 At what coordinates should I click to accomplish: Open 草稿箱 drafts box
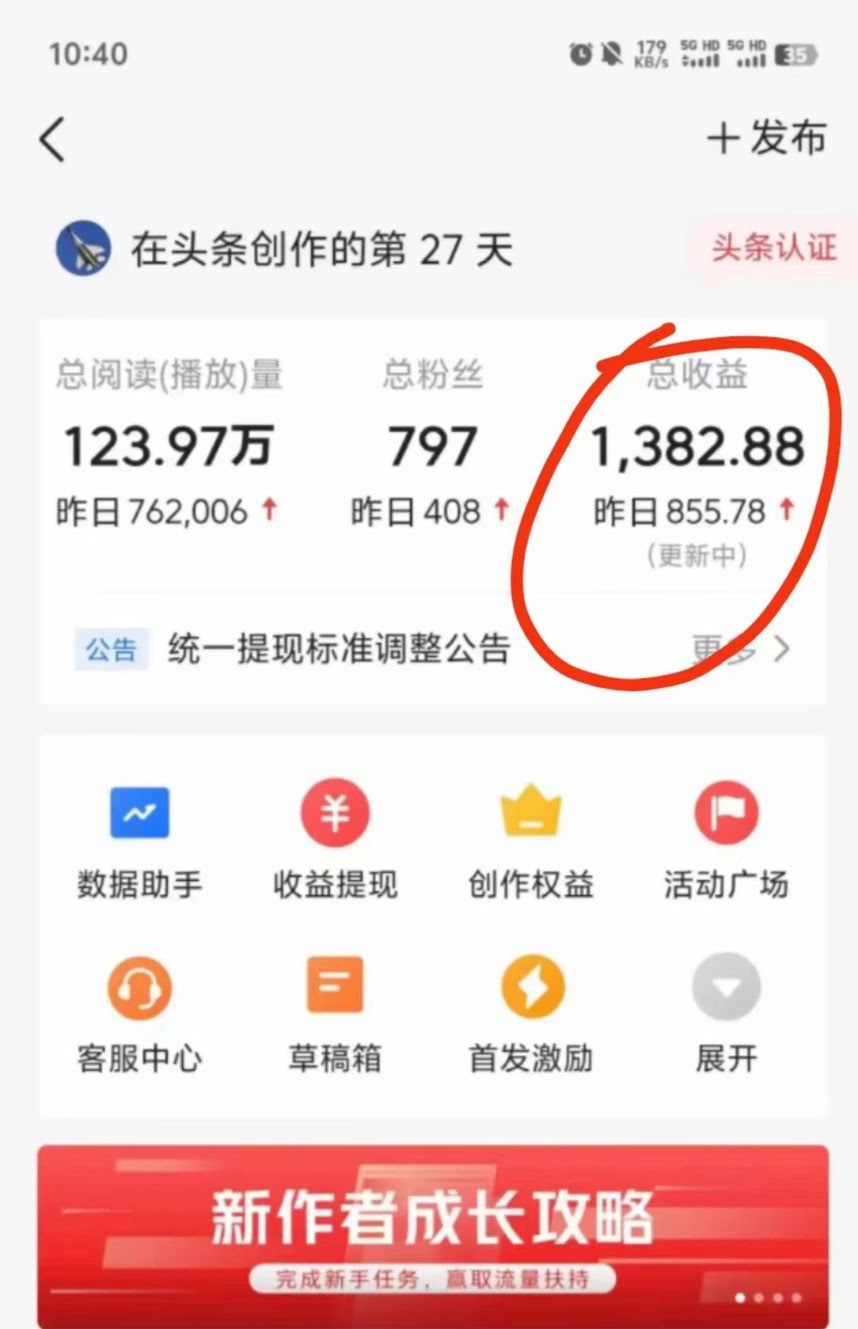(335, 1014)
